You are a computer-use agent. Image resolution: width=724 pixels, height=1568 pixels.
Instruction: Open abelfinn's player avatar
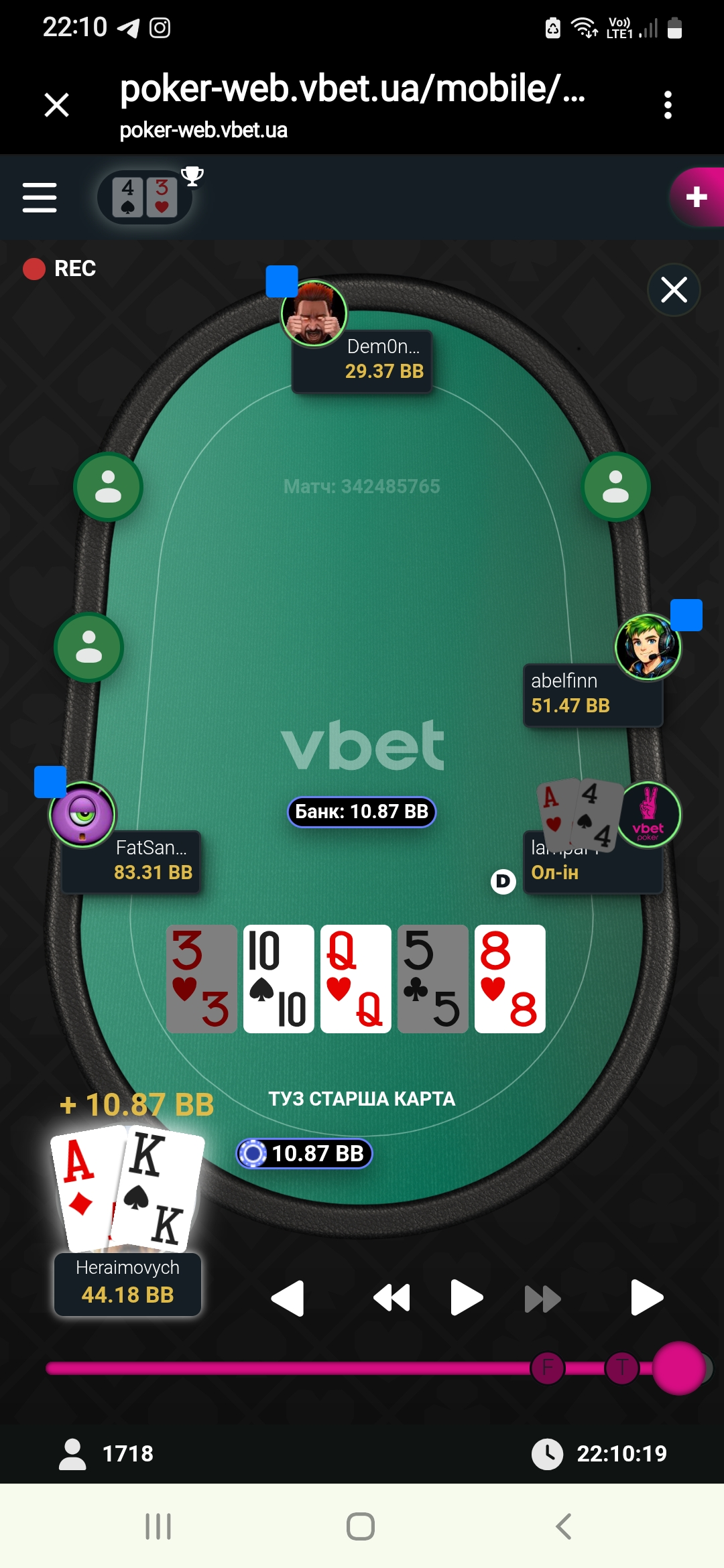(648, 647)
